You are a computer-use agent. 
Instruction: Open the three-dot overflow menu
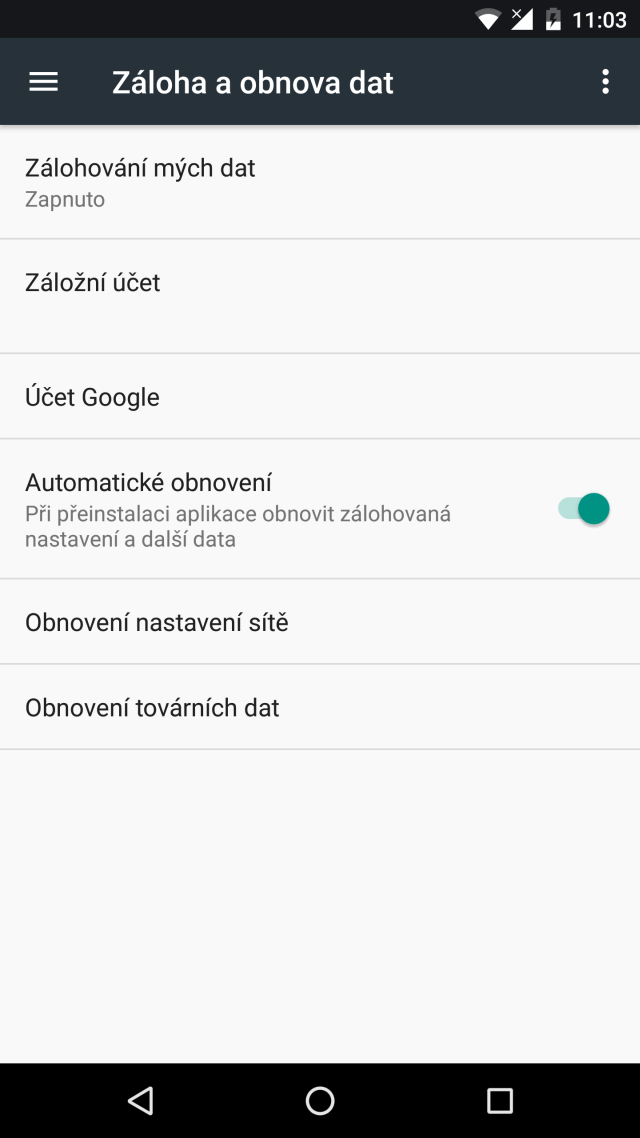(x=605, y=82)
